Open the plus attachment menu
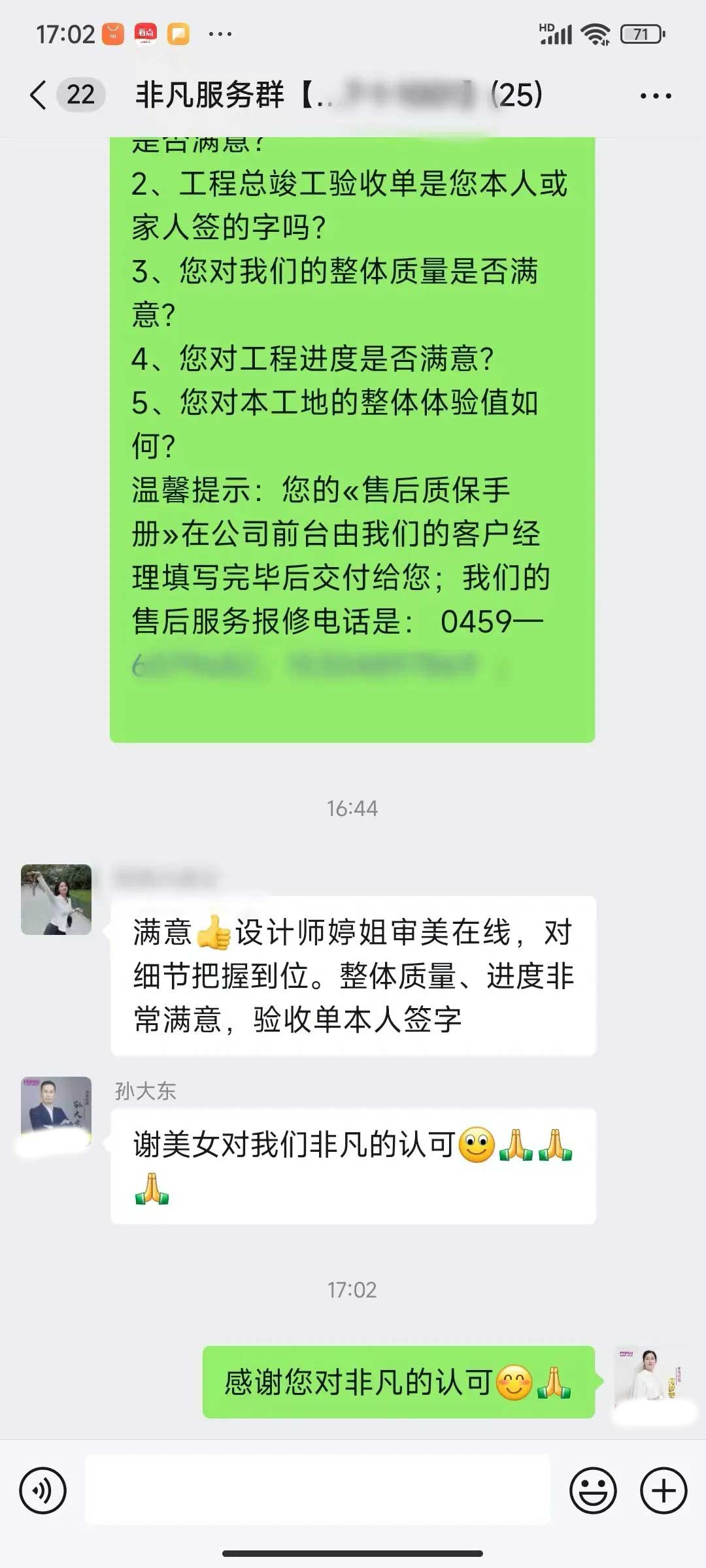 tap(663, 1490)
